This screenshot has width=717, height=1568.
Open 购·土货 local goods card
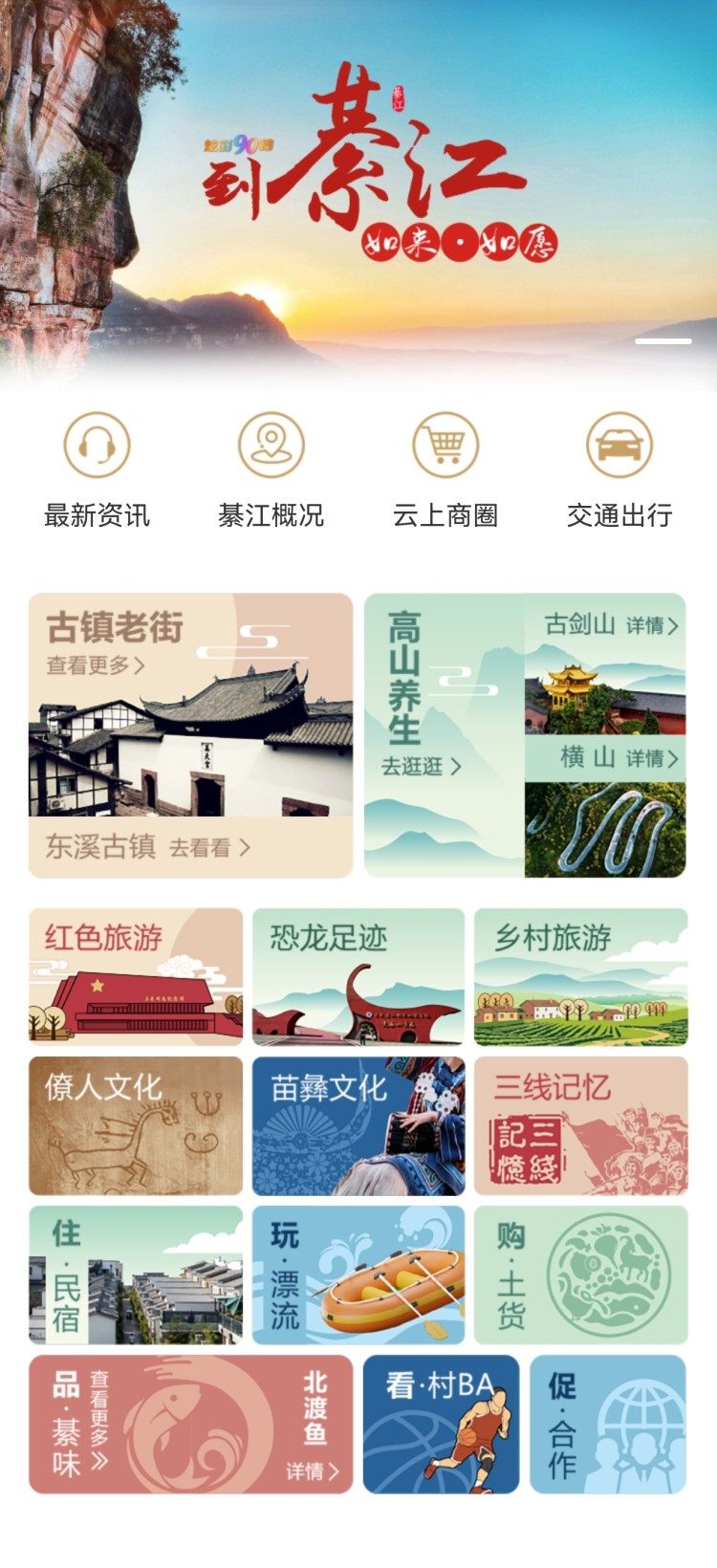pyautogui.click(x=581, y=1275)
